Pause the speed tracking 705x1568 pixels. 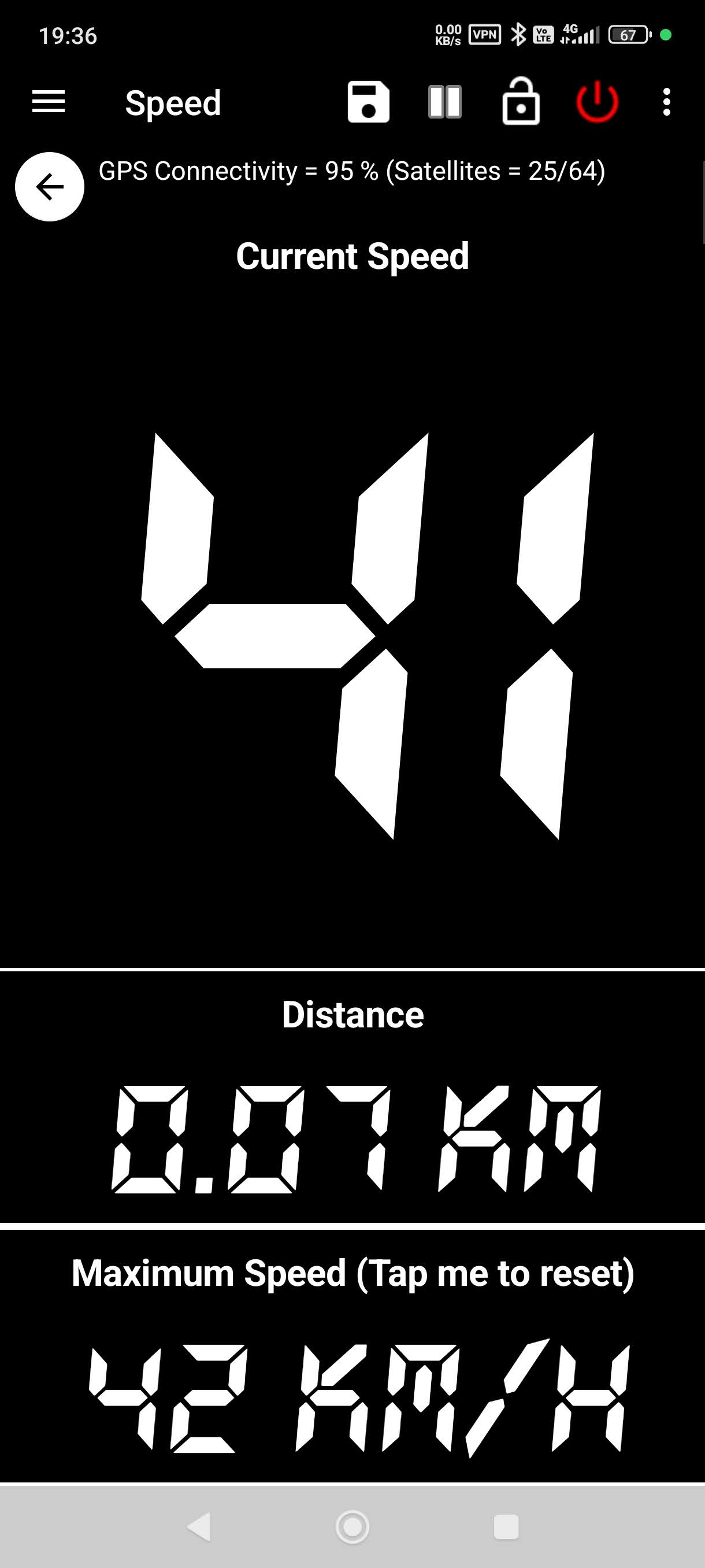444,102
